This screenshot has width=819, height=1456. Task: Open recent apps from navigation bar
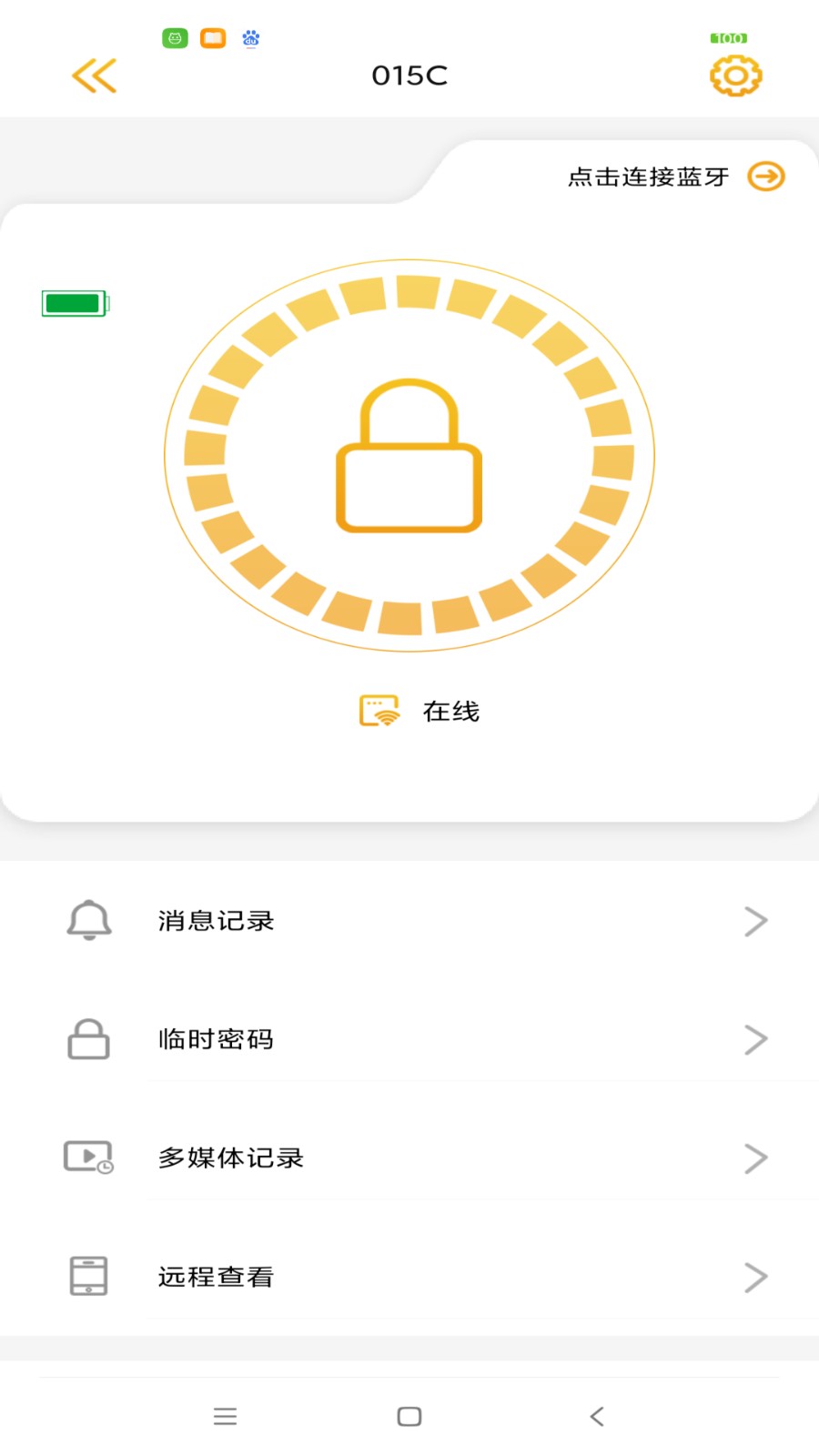click(225, 1416)
